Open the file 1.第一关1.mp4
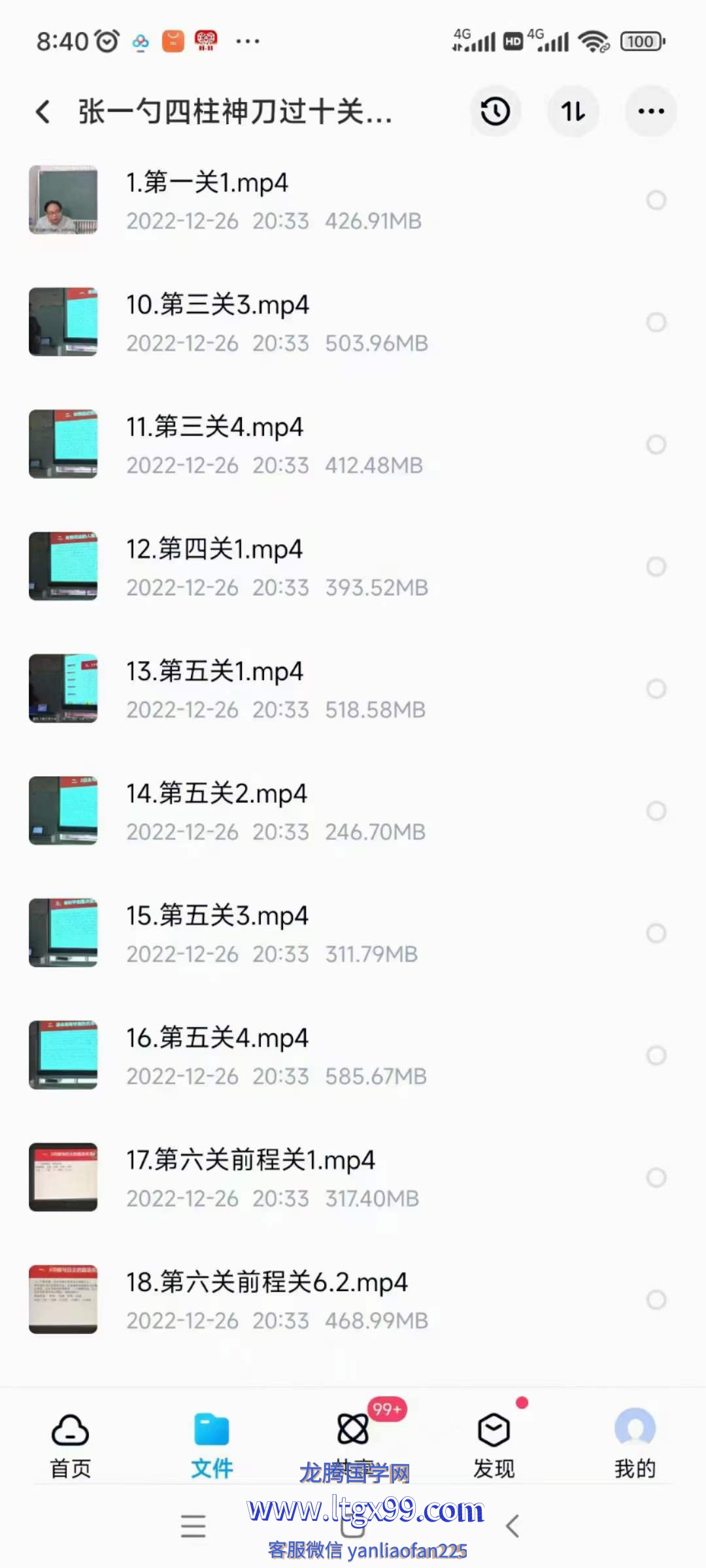Screen dimensions: 706x1568 (353, 200)
